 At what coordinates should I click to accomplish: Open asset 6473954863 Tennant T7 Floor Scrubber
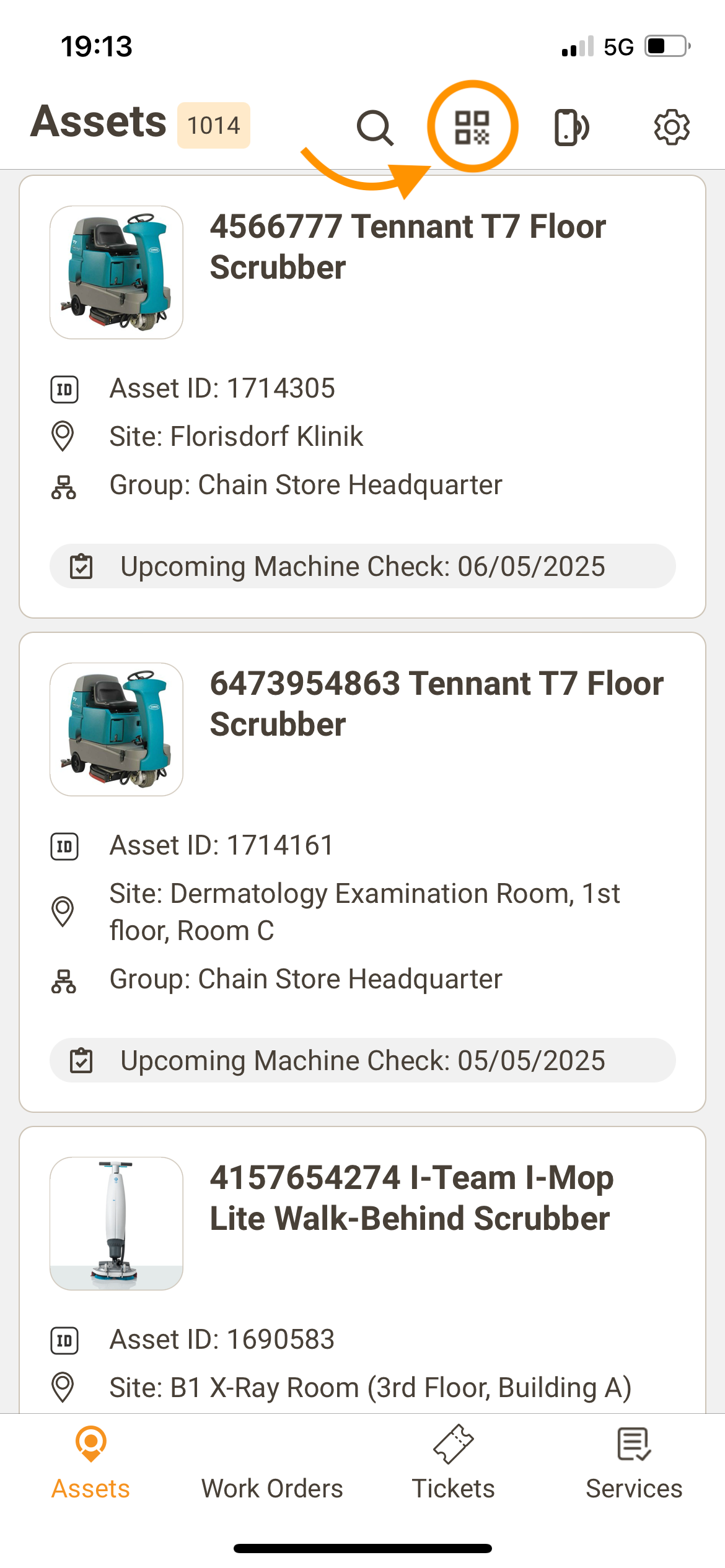point(436,703)
